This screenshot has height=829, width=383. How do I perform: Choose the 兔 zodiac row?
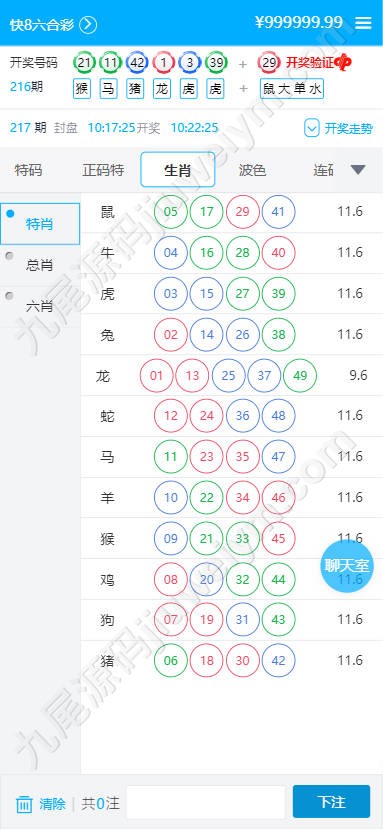point(232,335)
